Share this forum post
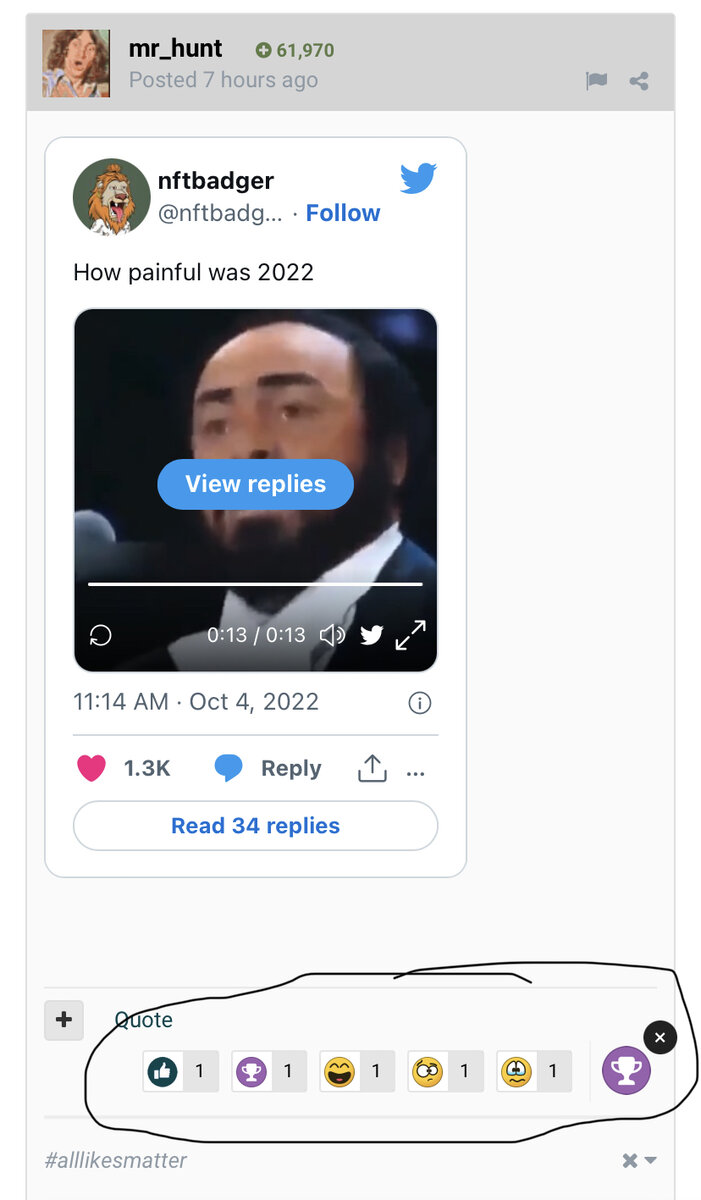 [640, 81]
